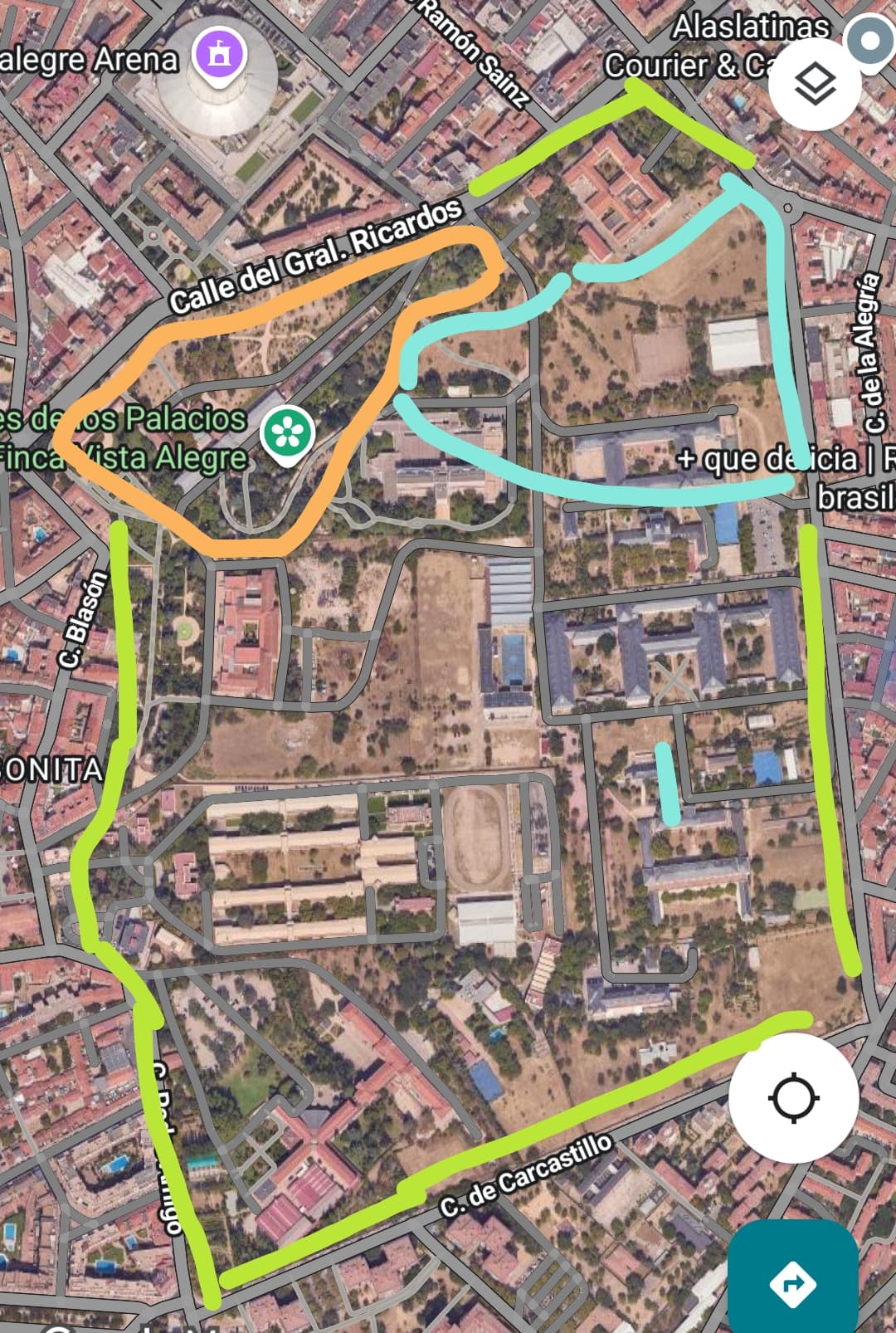Open the map layers selector
The width and height of the screenshot is (896, 1333).
click(814, 84)
